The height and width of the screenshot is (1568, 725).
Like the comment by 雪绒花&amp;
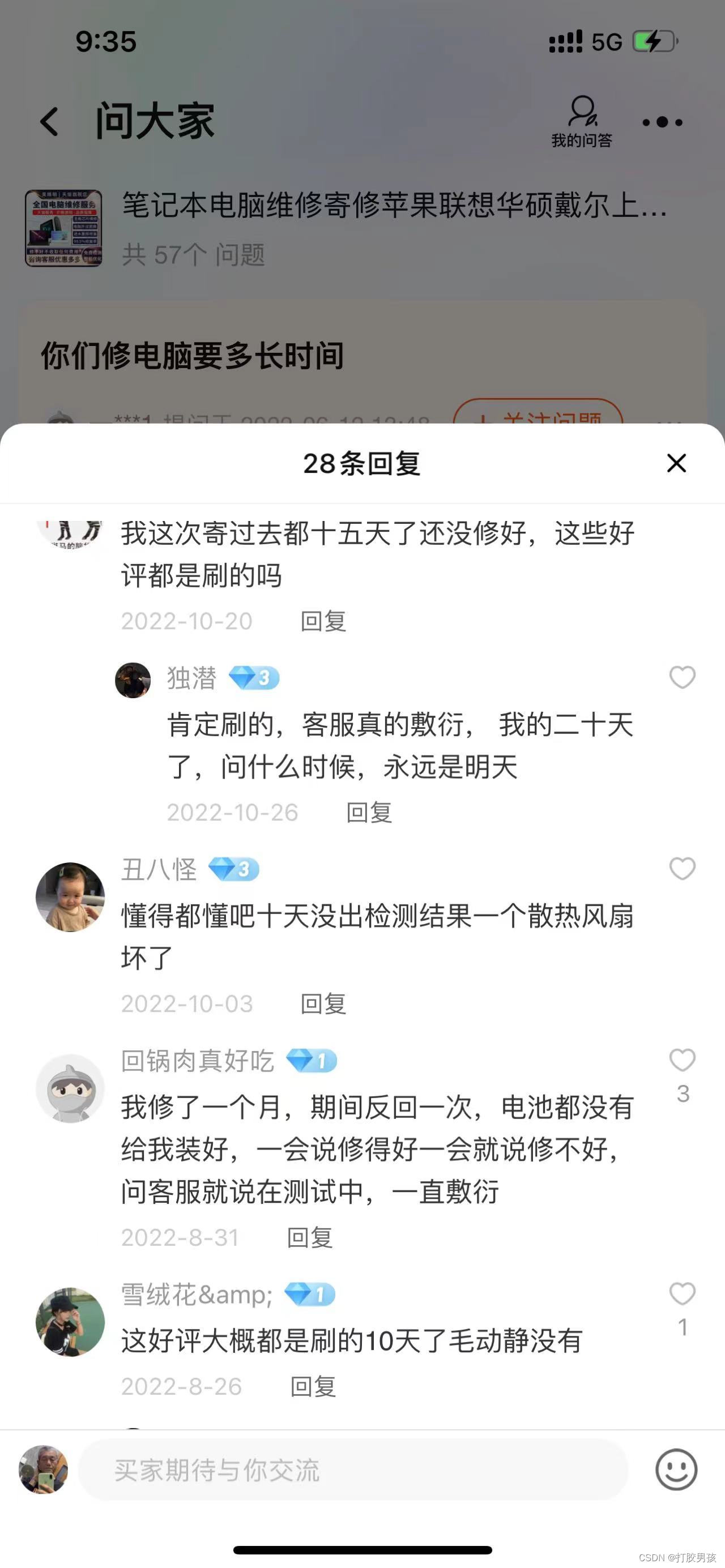click(682, 1293)
